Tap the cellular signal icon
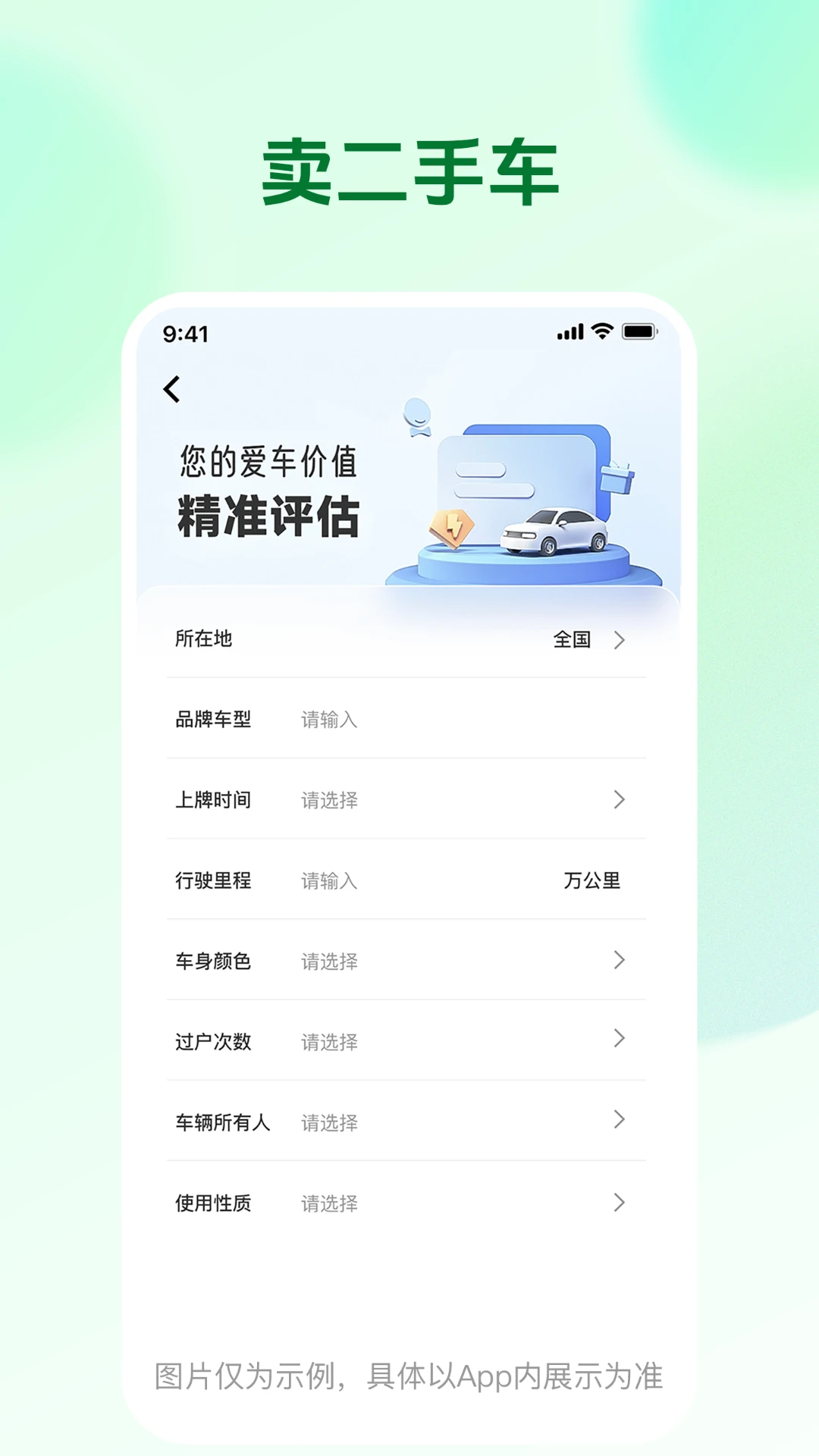819x1456 pixels. tap(570, 331)
